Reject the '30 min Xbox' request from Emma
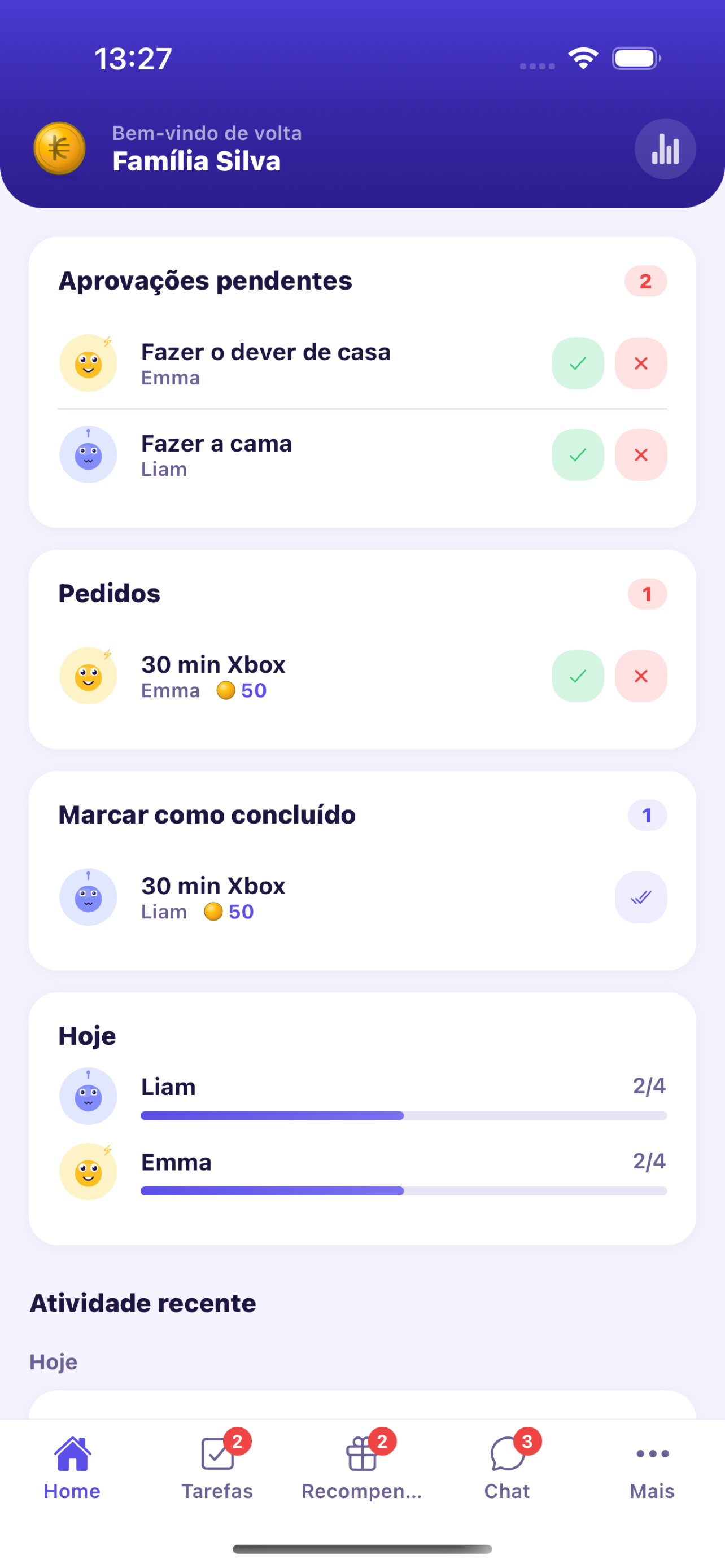This screenshot has width=725, height=1568. coord(640,676)
